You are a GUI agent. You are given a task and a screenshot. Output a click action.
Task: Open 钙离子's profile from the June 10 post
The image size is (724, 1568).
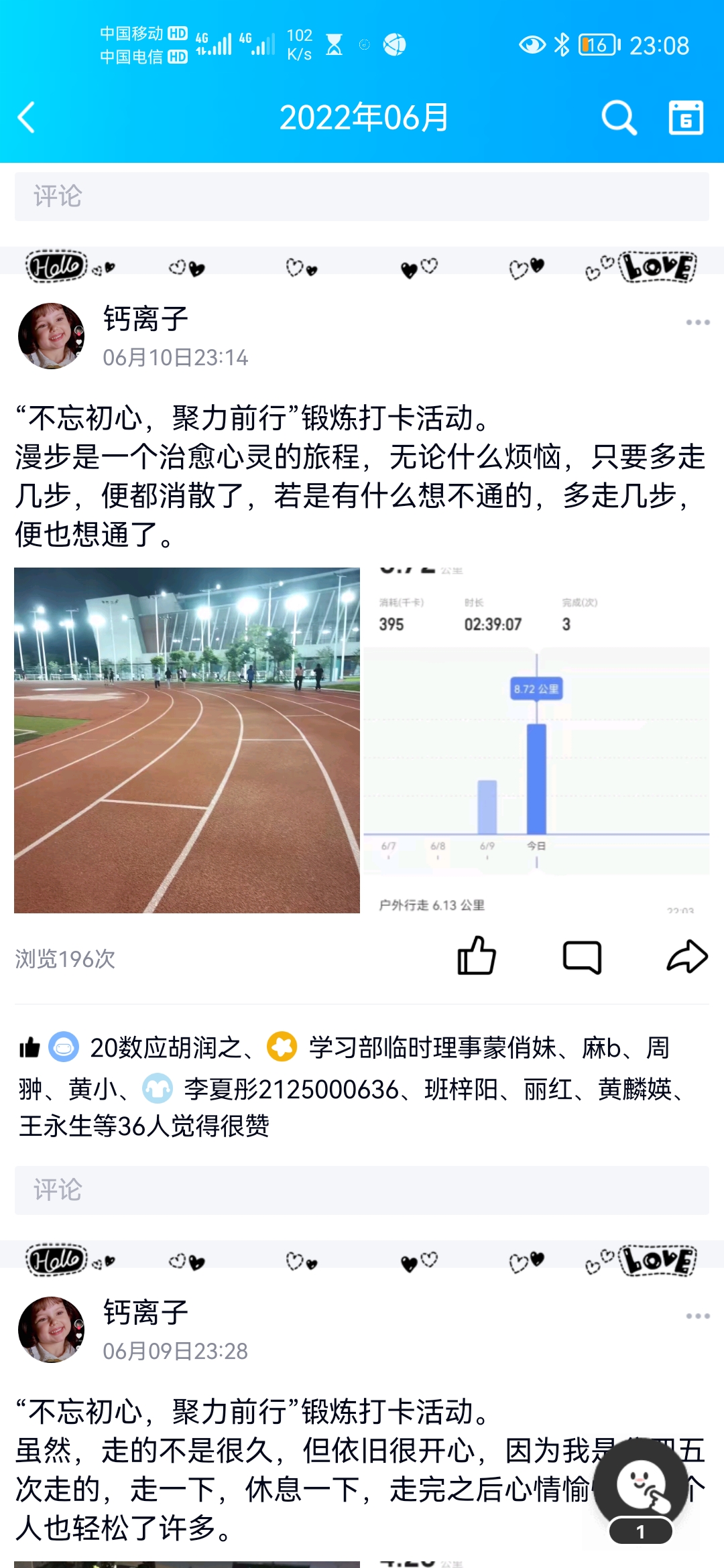[x=51, y=336]
